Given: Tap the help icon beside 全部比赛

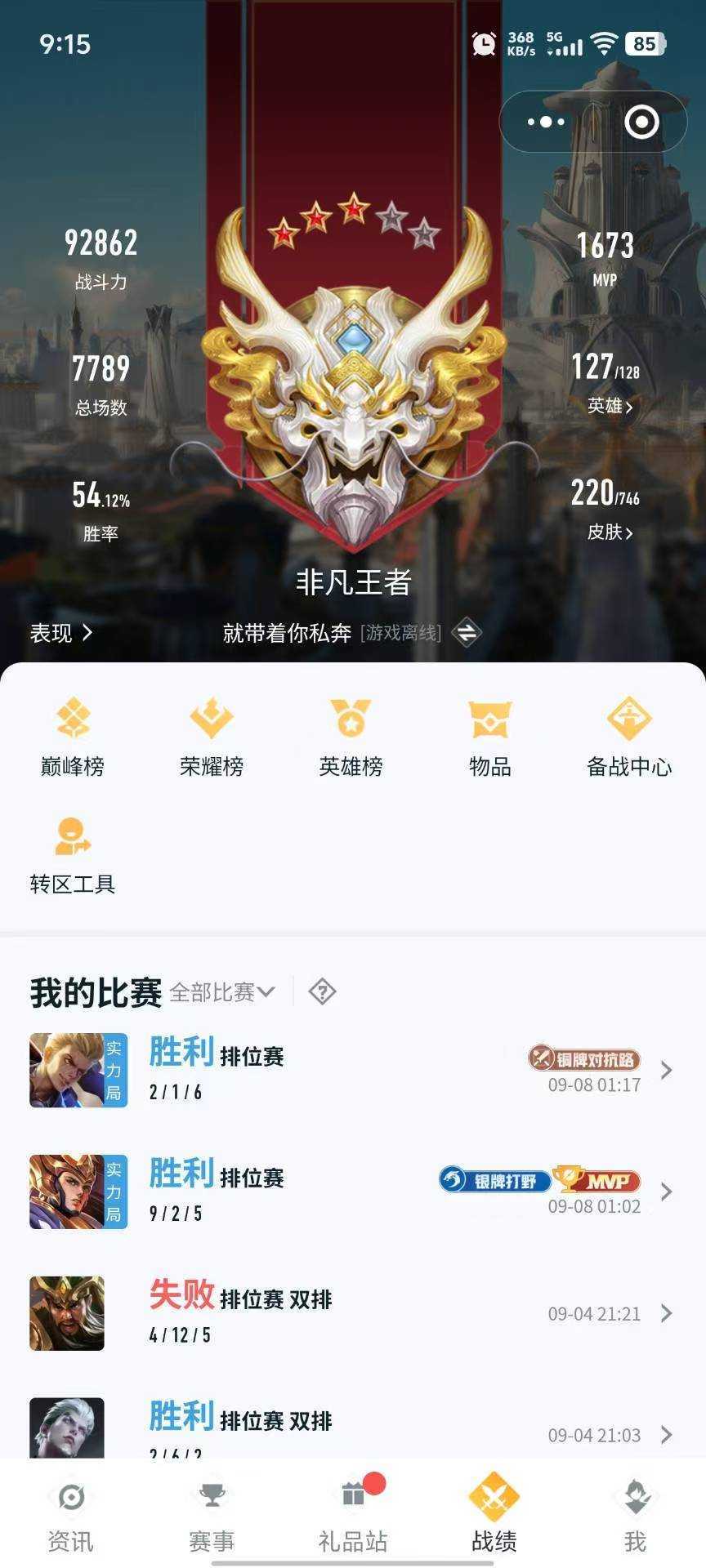Looking at the screenshot, I should (322, 992).
